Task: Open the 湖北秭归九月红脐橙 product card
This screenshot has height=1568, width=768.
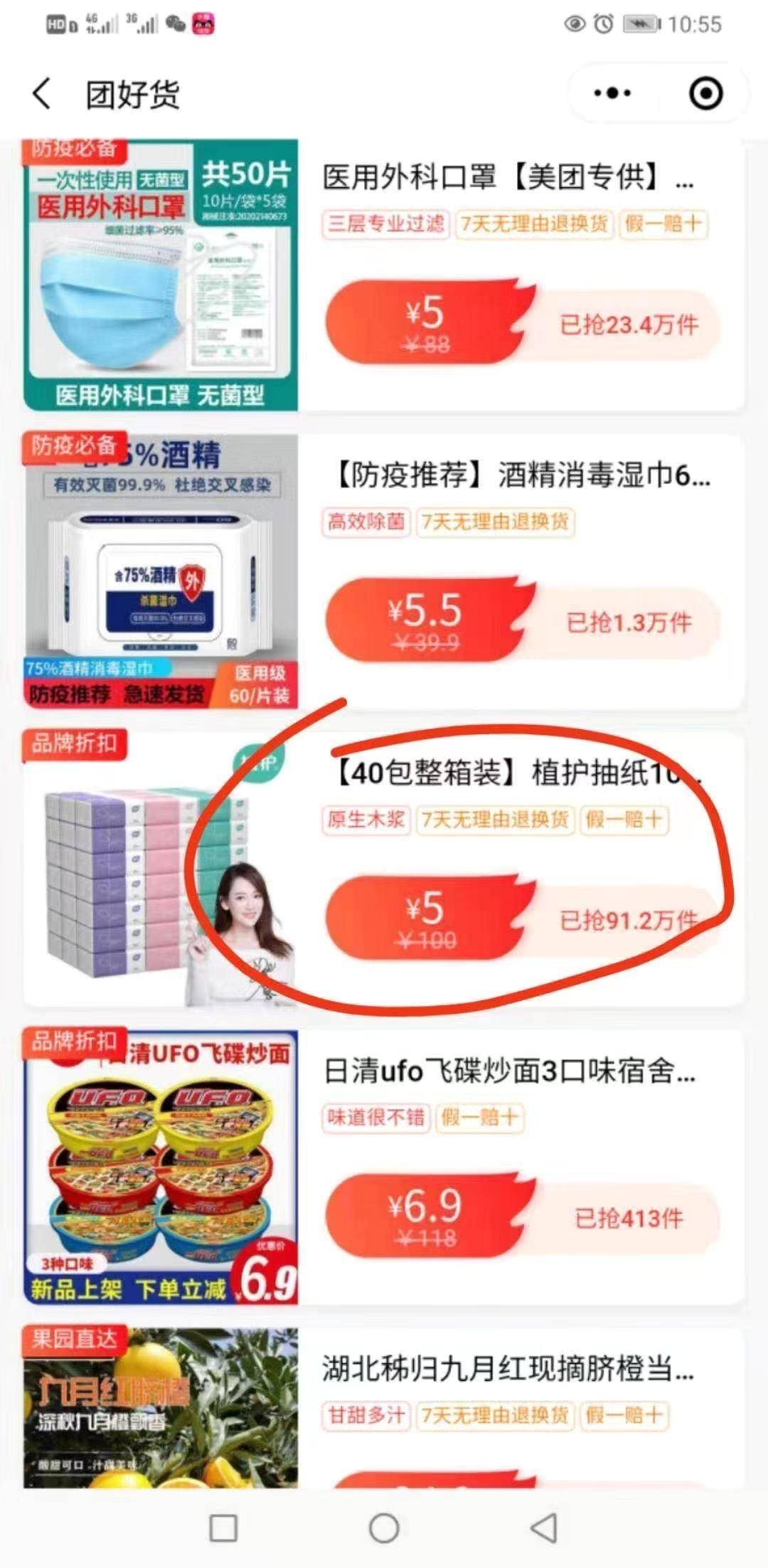Action: click(508, 1368)
